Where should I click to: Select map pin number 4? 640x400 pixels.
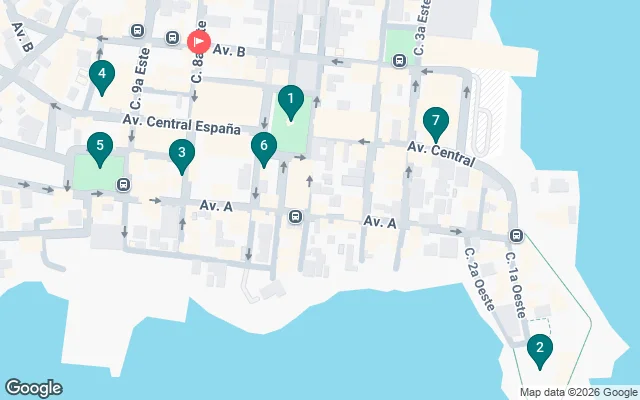point(100,73)
